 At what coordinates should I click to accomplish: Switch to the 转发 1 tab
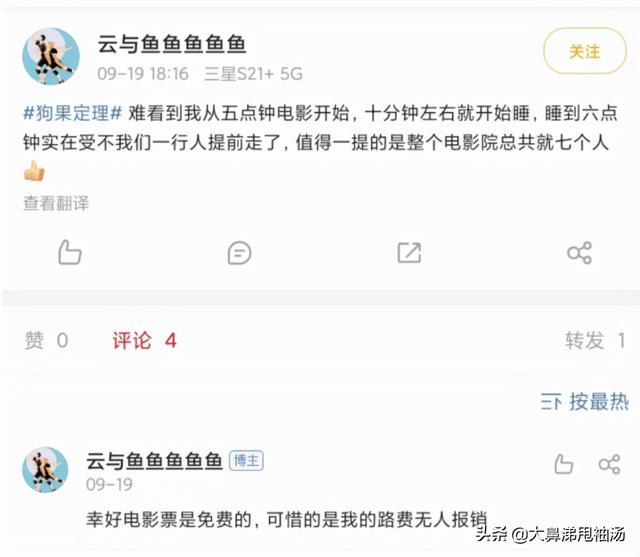[596, 341]
